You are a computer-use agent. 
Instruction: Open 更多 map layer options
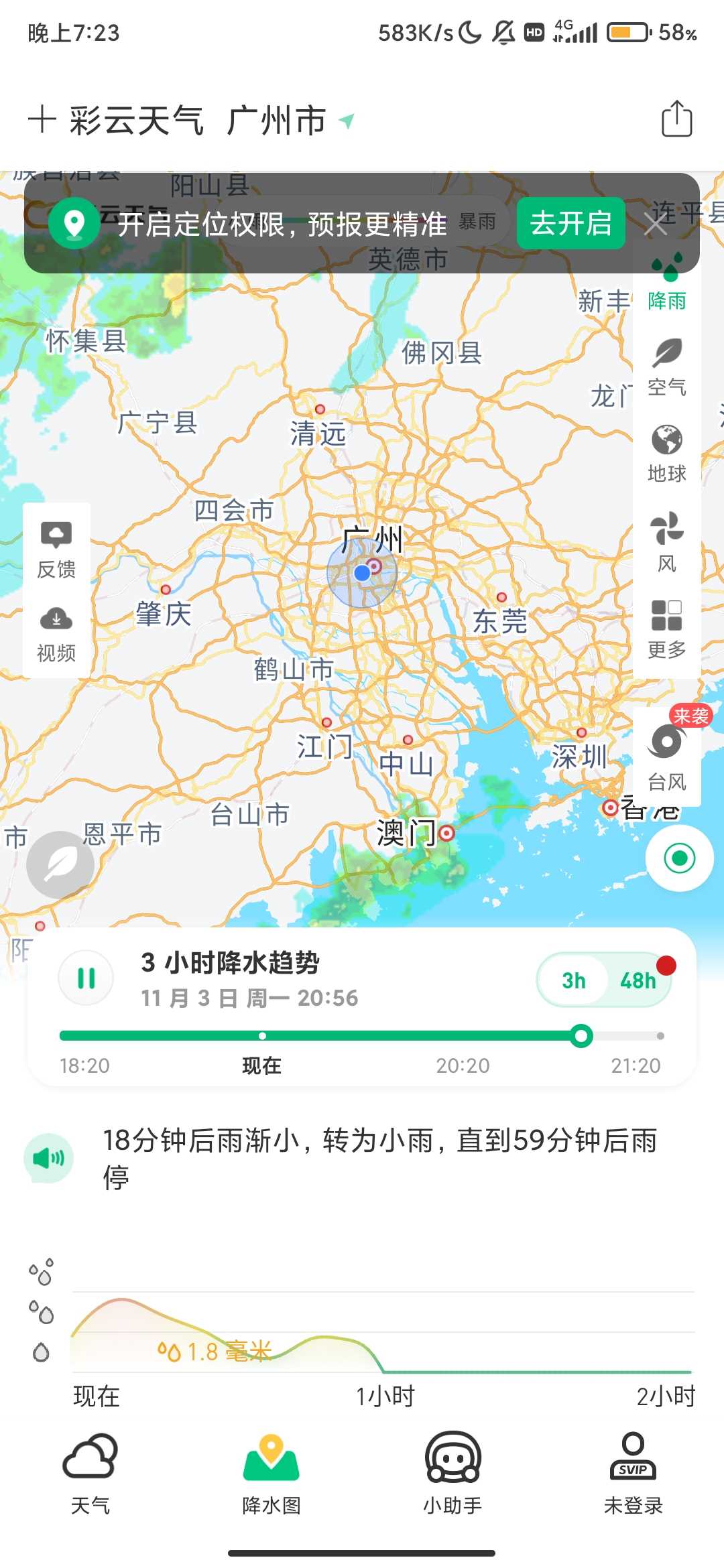coord(666,629)
